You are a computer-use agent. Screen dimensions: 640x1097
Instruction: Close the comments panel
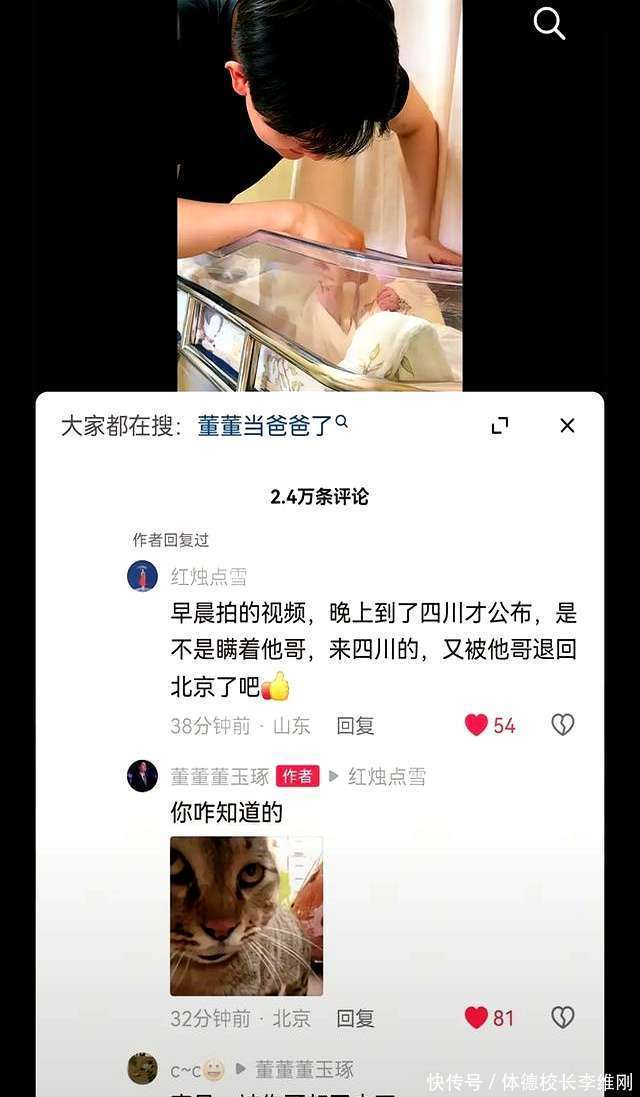coord(567,426)
